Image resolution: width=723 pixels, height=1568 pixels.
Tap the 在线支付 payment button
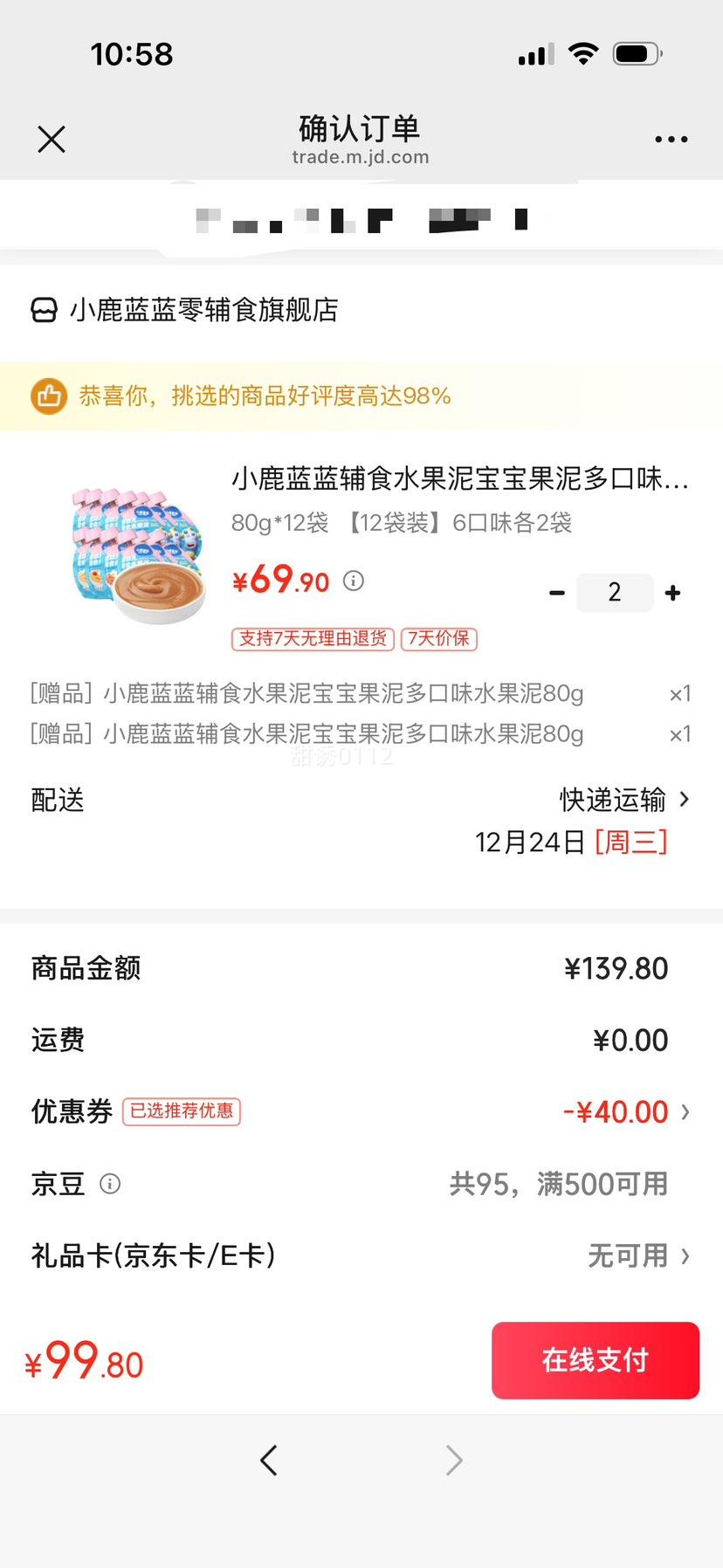(x=595, y=1359)
